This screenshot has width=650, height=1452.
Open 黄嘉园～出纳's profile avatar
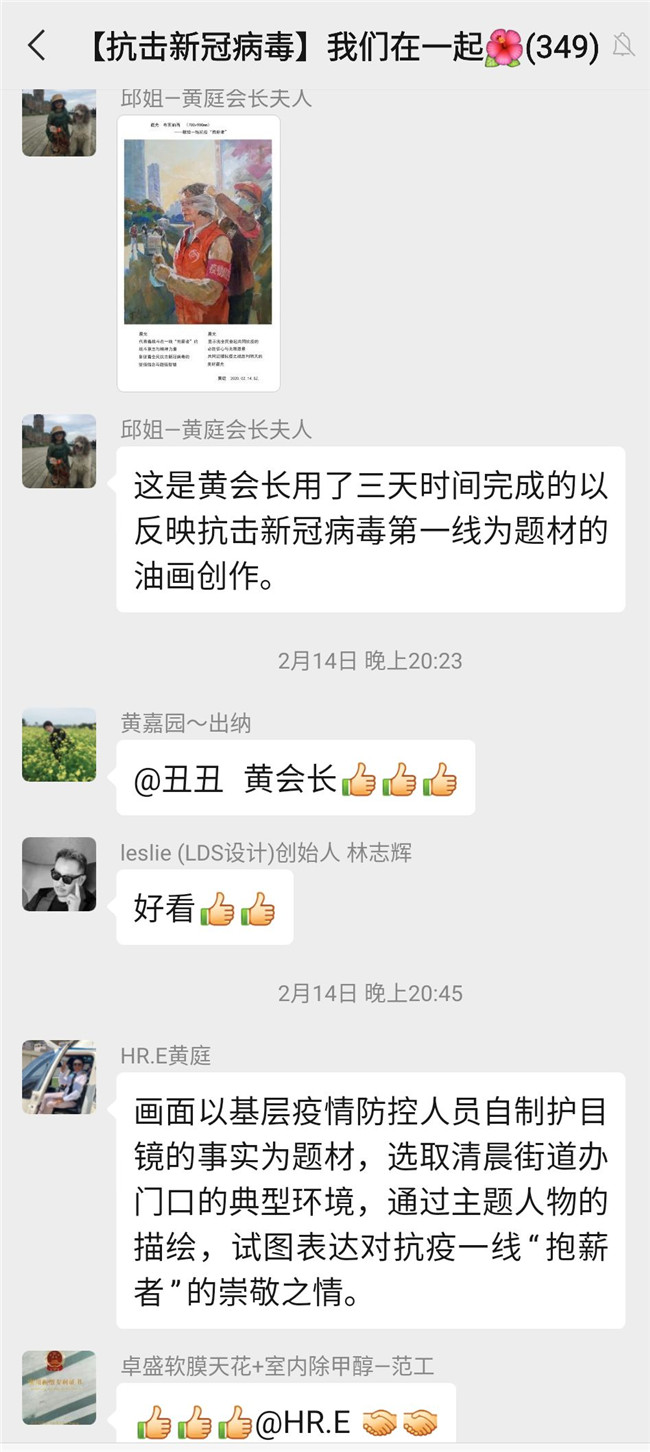(59, 745)
